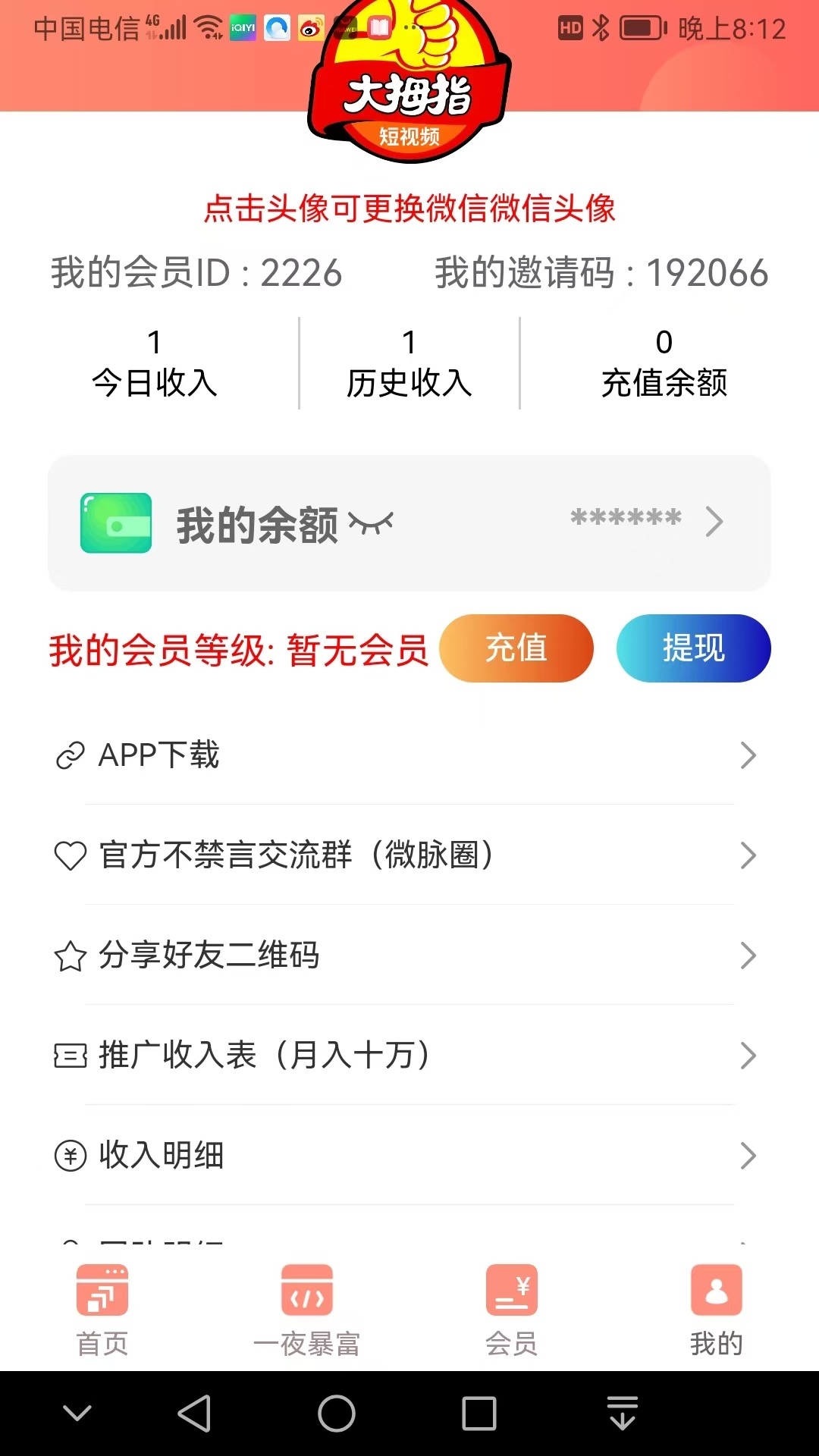Image resolution: width=819 pixels, height=1456 pixels.
Task: Open 推广收入表 row
Action: [409, 1056]
